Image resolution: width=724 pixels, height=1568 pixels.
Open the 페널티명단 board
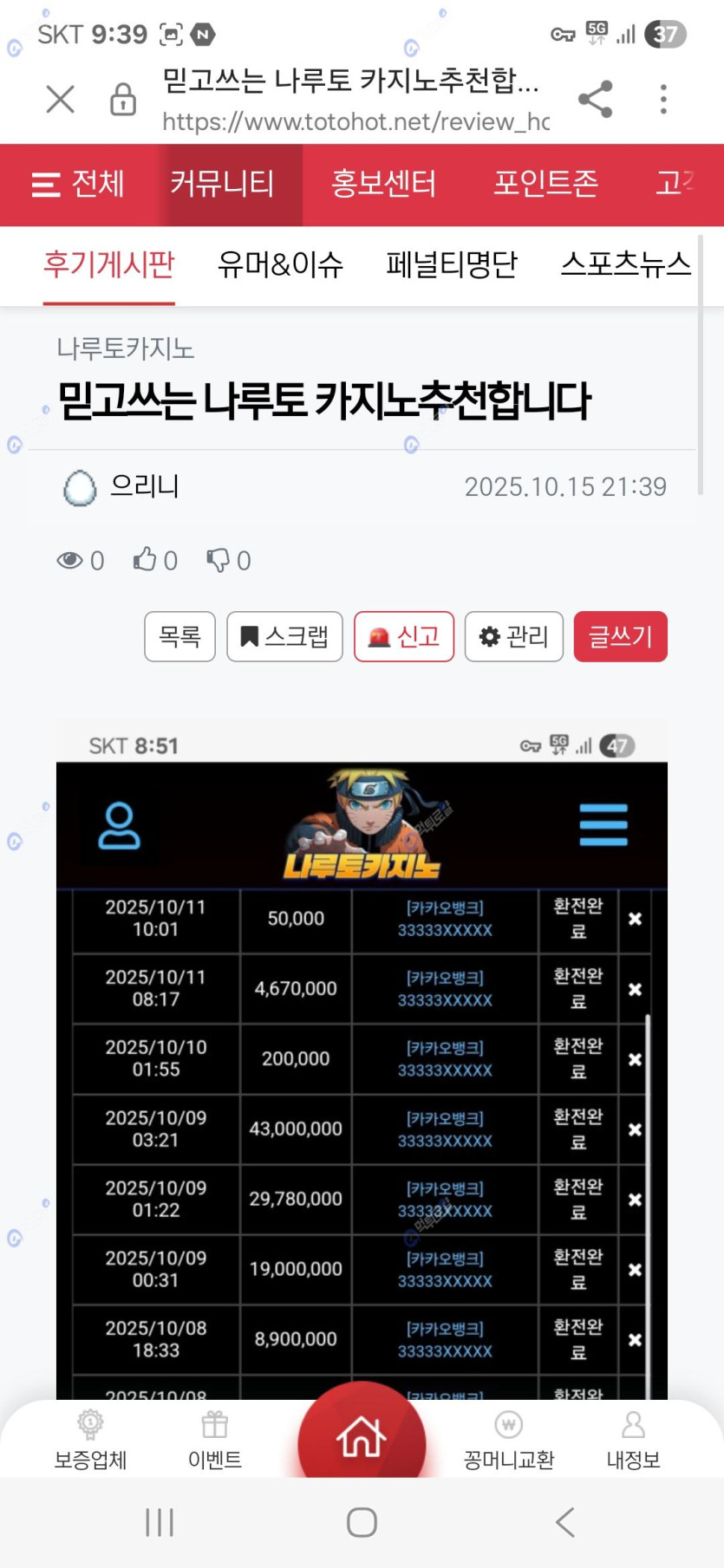452,264
